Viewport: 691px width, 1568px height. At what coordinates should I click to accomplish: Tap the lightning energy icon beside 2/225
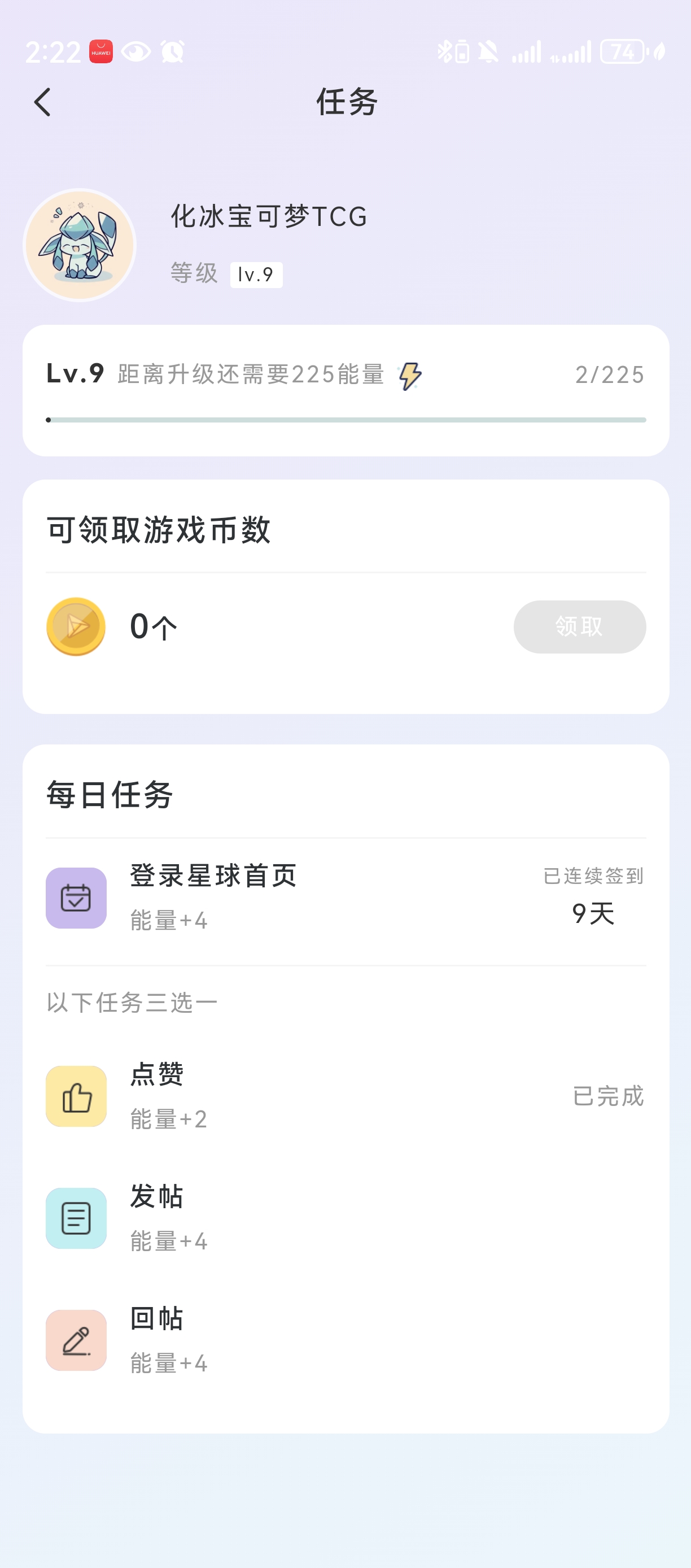[x=409, y=376]
